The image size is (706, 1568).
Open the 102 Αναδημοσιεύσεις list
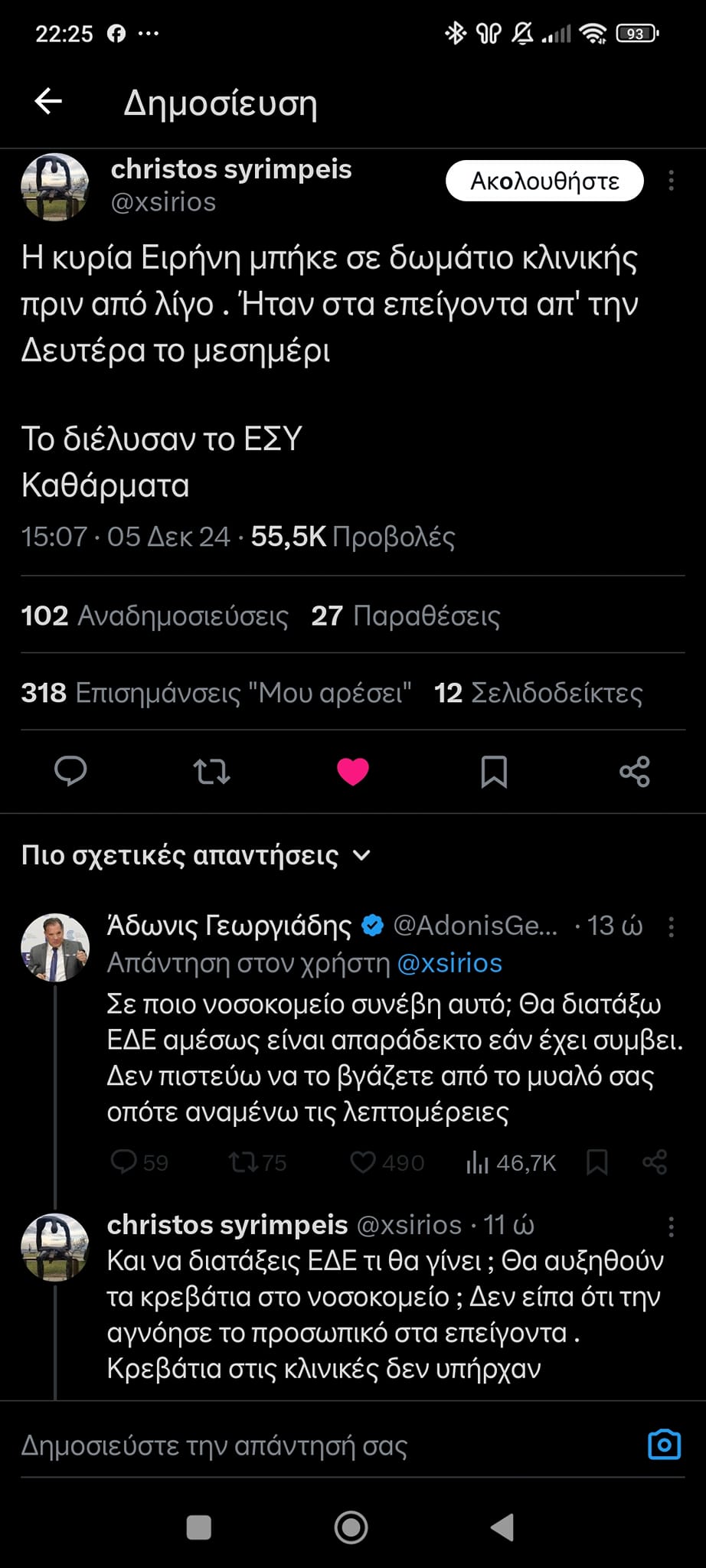155,616
